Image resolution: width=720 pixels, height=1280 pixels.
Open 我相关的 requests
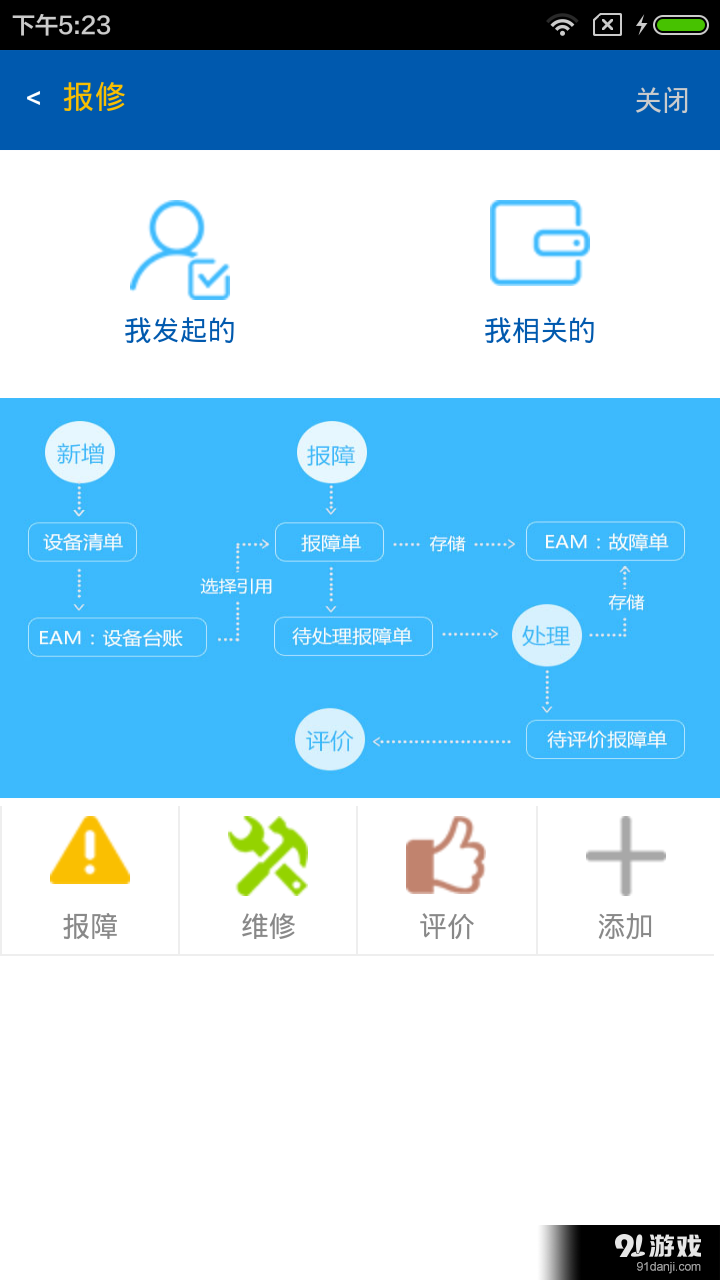click(x=539, y=272)
